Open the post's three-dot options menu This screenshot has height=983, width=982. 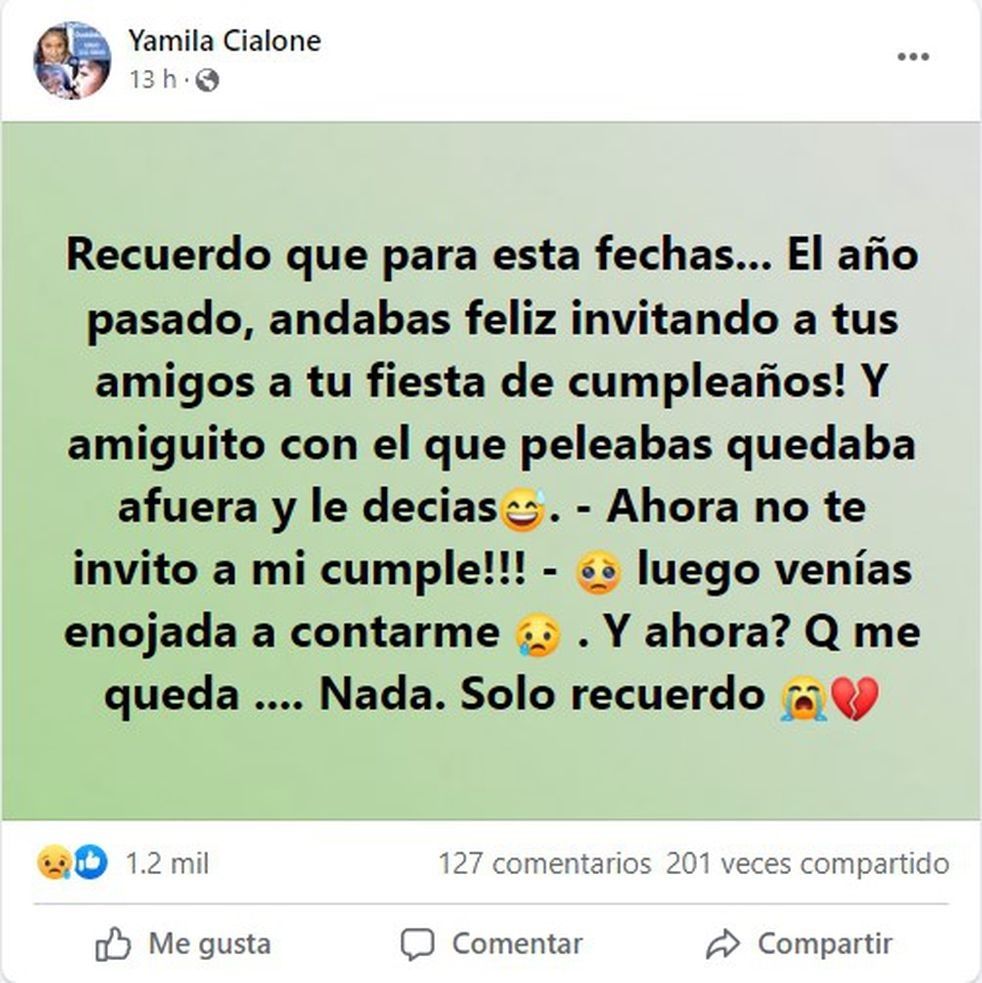pos(912,58)
